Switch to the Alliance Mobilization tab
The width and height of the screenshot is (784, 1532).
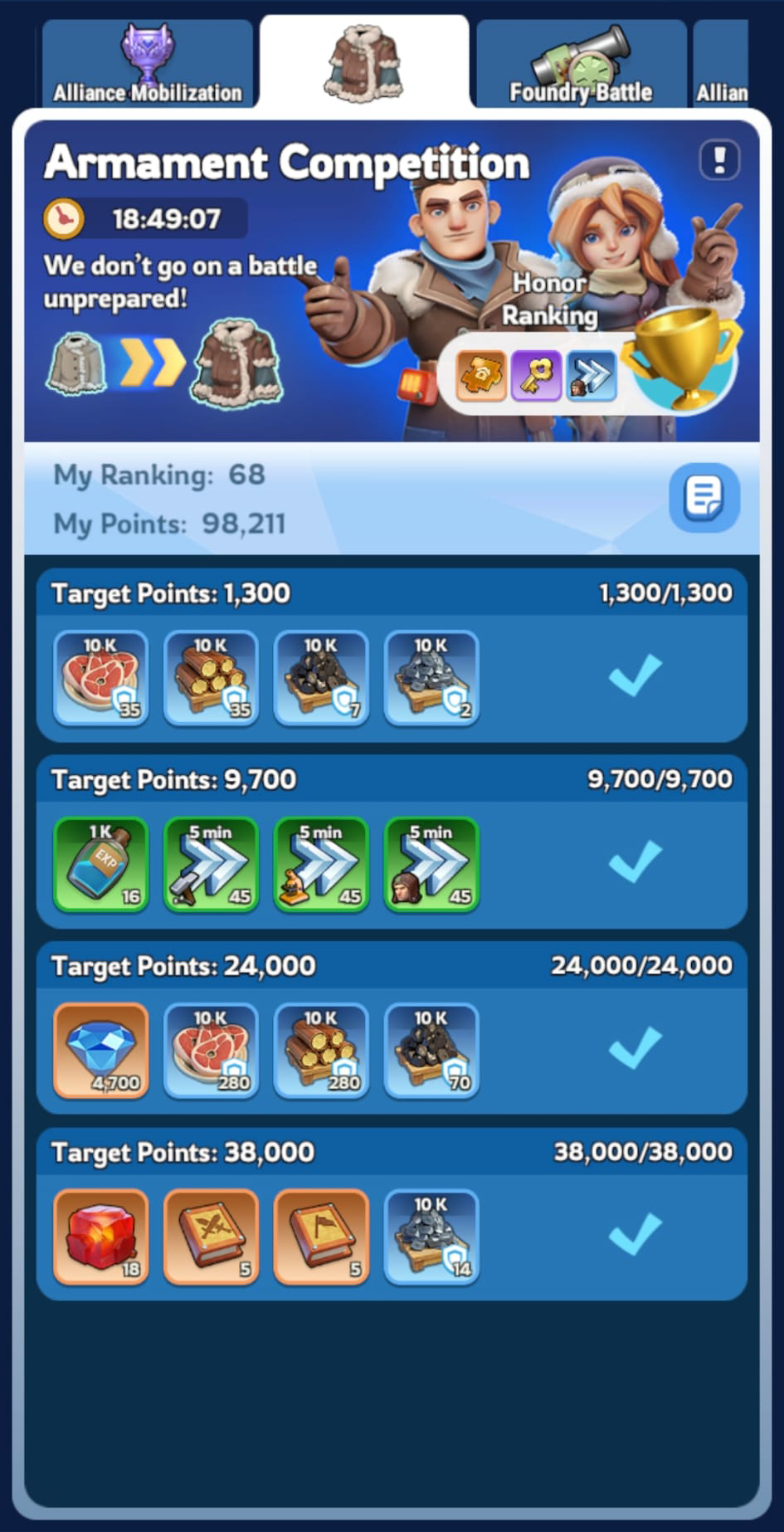(148, 66)
